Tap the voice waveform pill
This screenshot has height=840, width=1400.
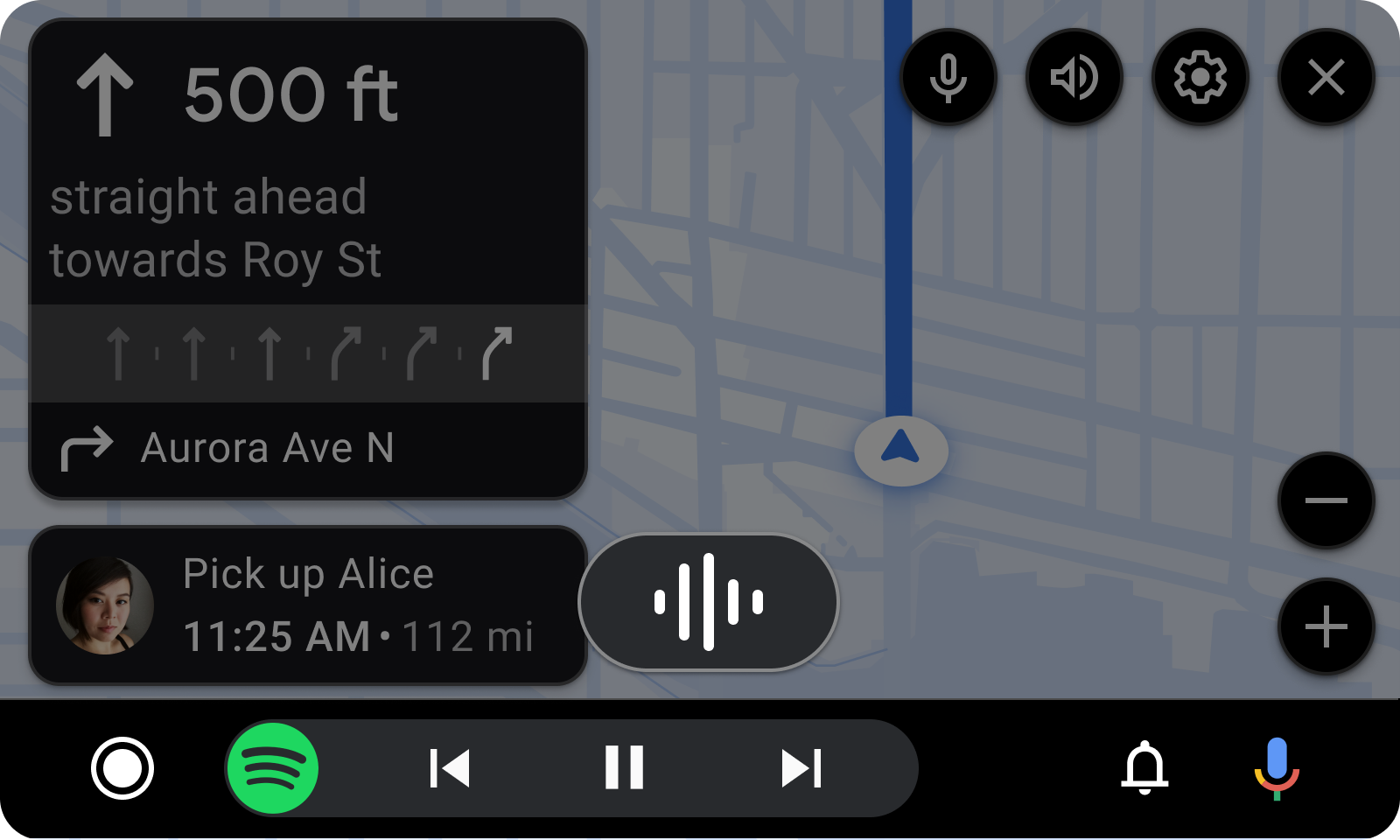(x=709, y=602)
